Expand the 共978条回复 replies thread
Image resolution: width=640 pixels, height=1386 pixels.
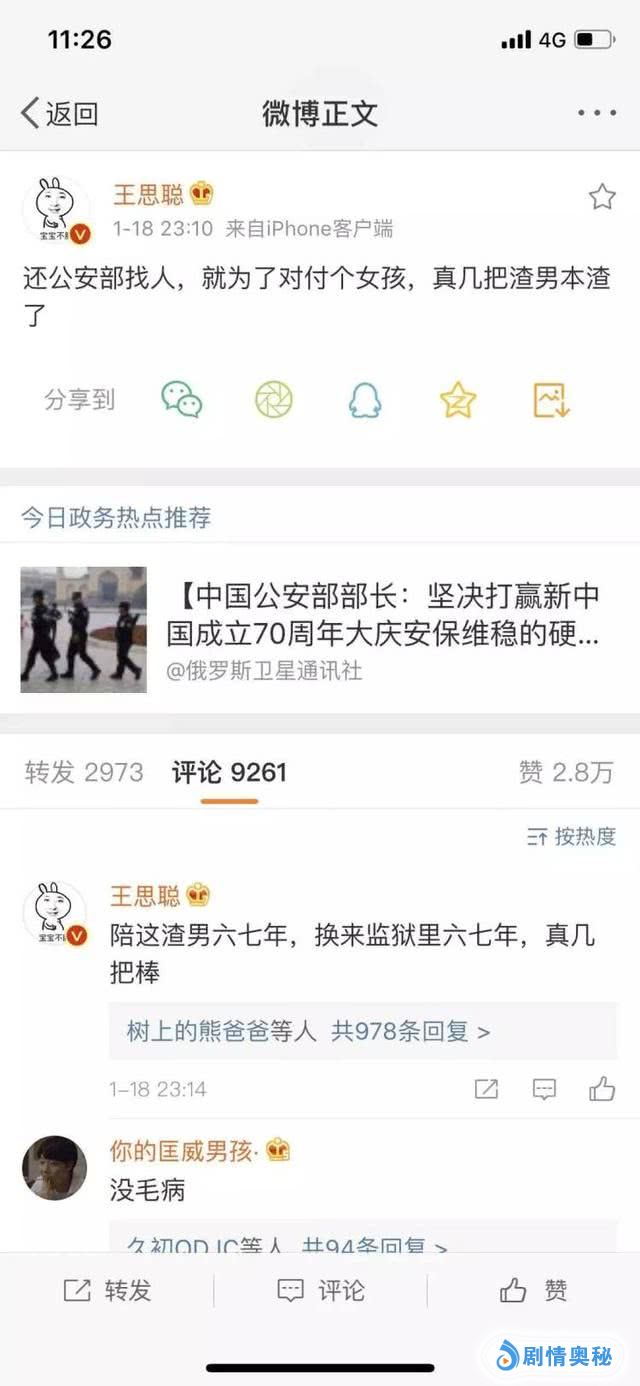click(x=309, y=1031)
